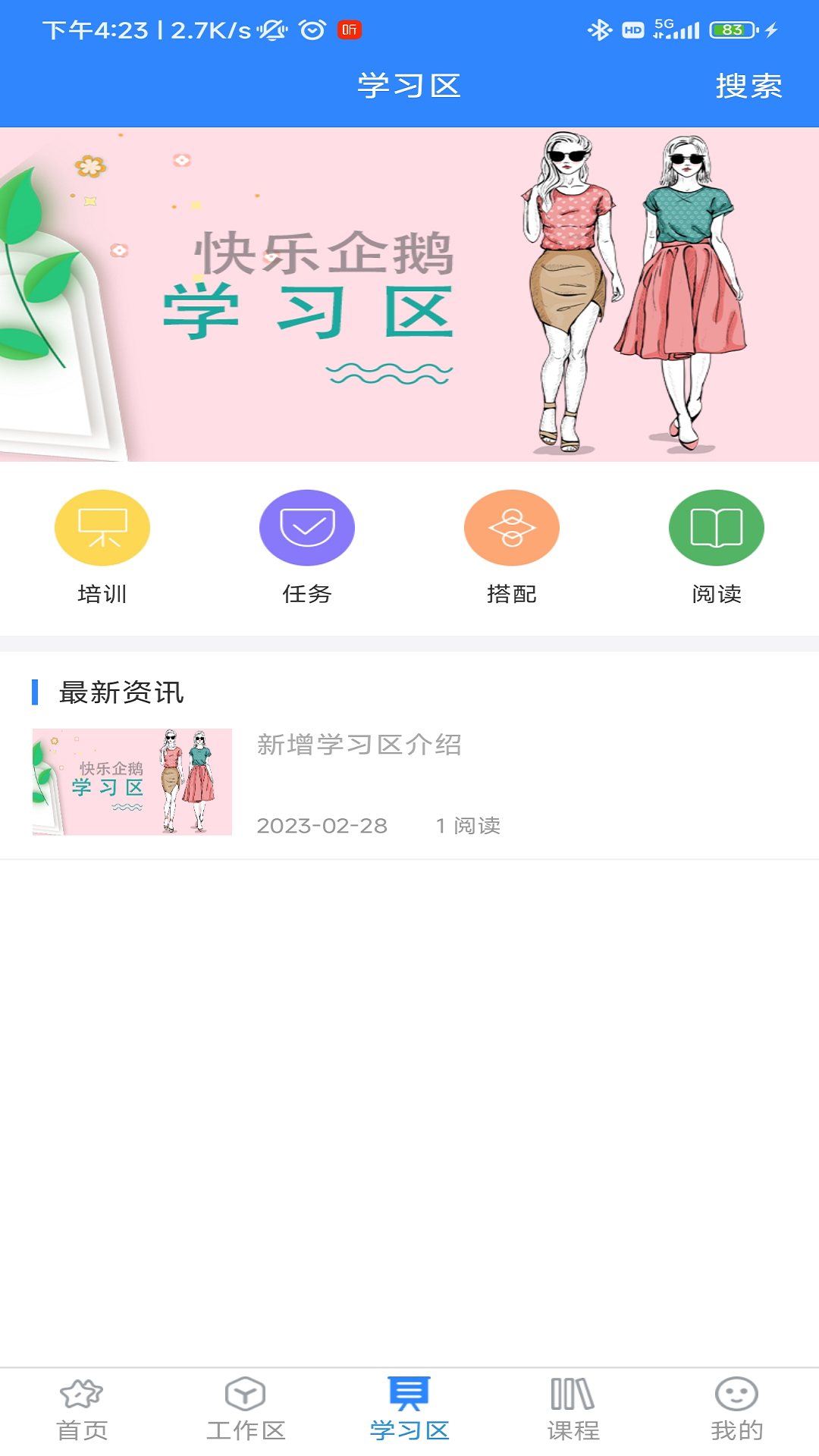Tap the 课程 courses icon
The image size is (819, 1456).
tap(573, 1410)
